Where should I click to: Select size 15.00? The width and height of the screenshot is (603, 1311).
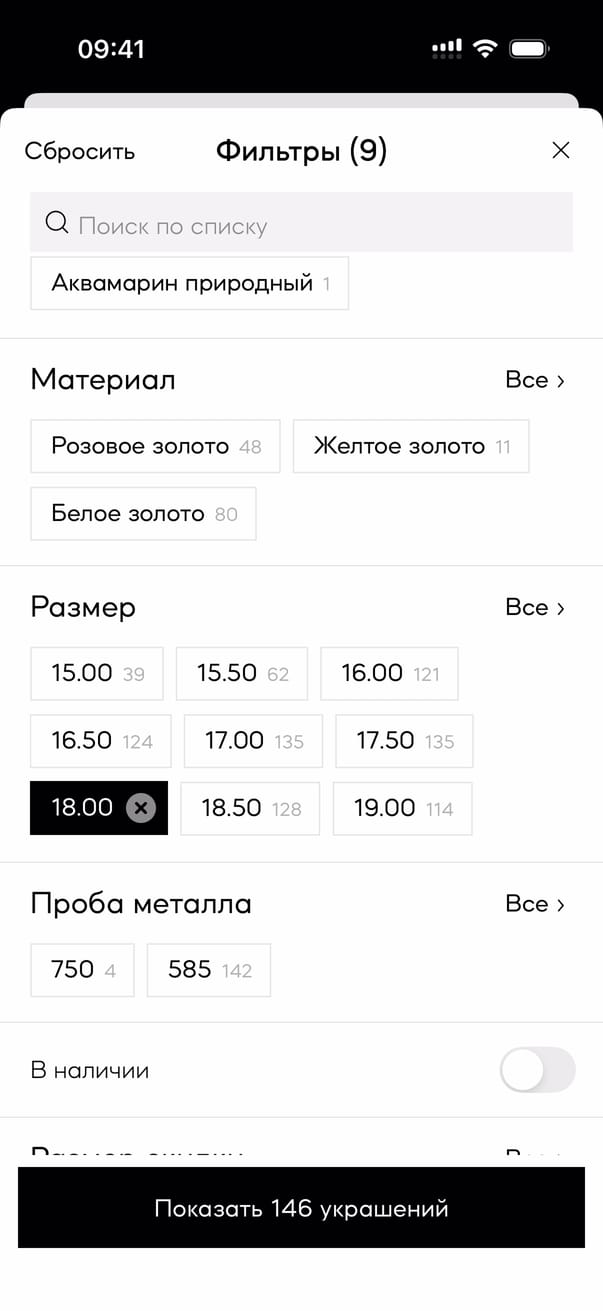click(x=96, y=674)
